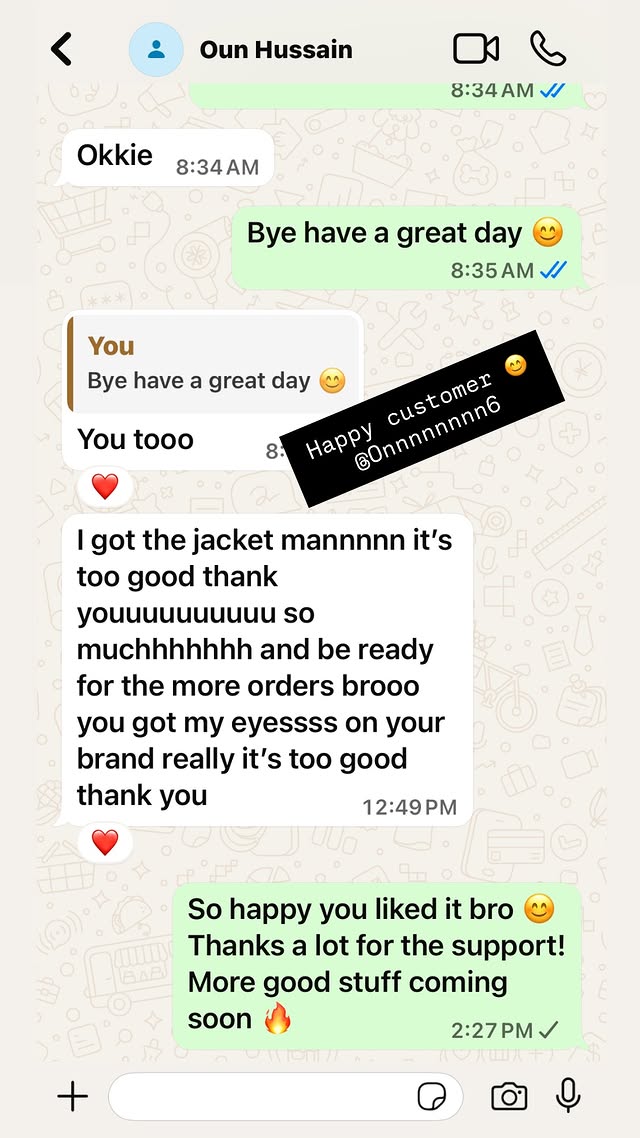Start a video call with Oun Hussain

pyautogui.click(x=475, y=49)
